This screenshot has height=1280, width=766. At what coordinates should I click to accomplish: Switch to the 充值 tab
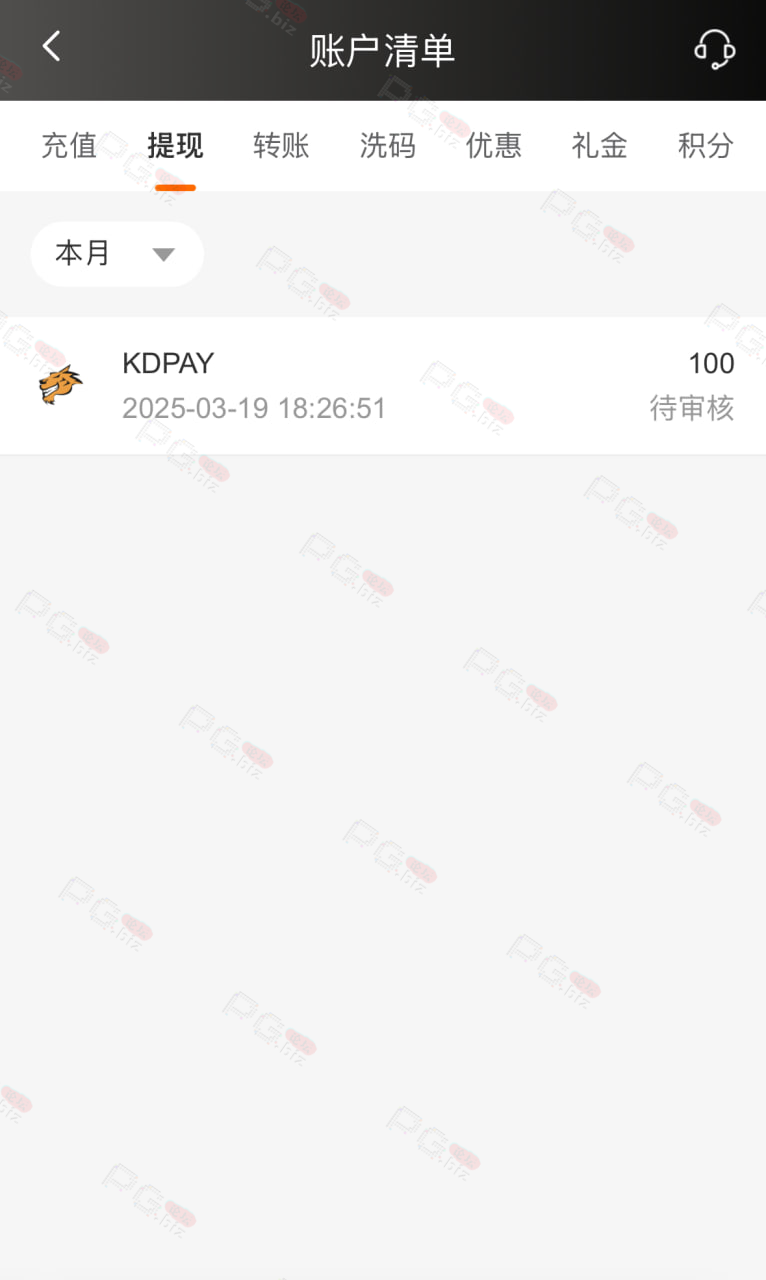point(69,146)
